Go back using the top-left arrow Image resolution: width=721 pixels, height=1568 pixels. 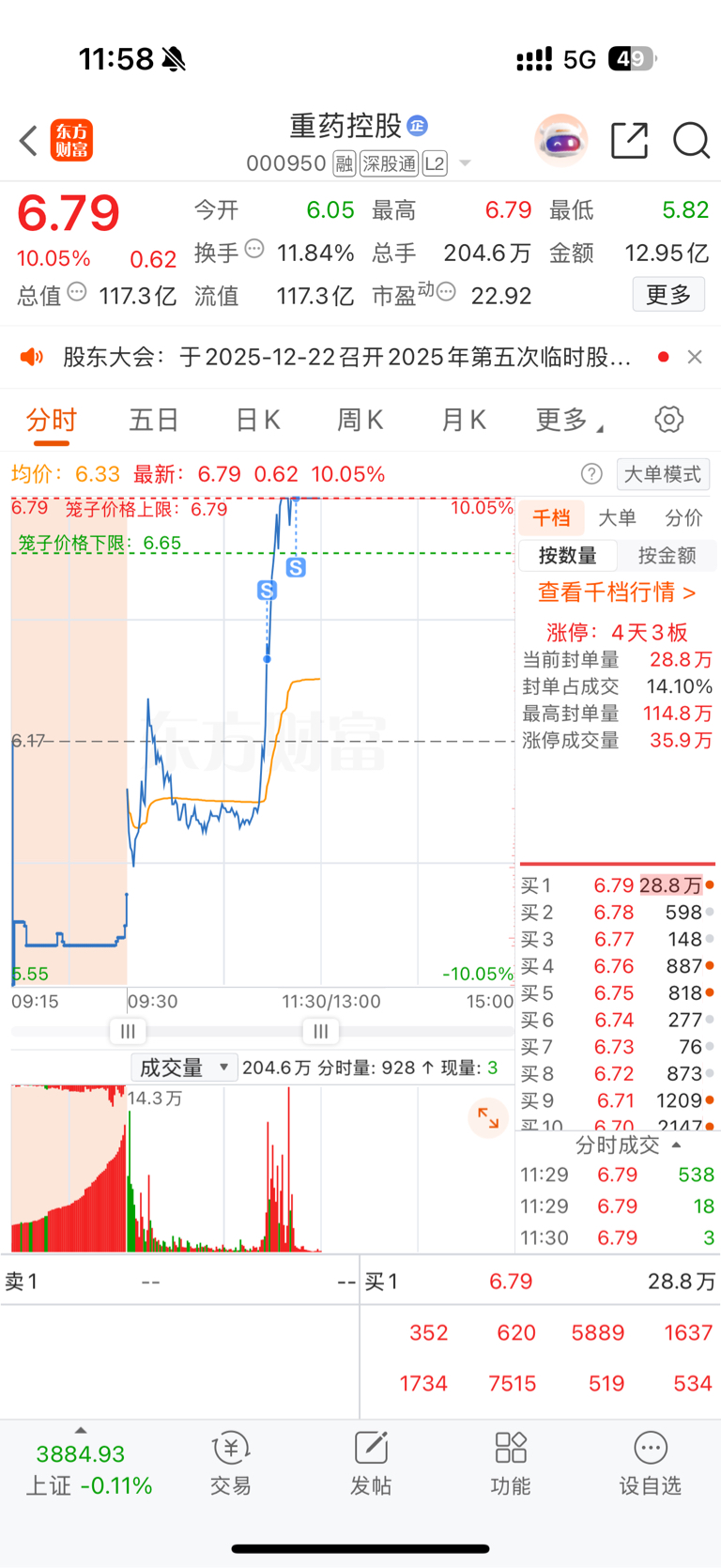coord(28,141)
